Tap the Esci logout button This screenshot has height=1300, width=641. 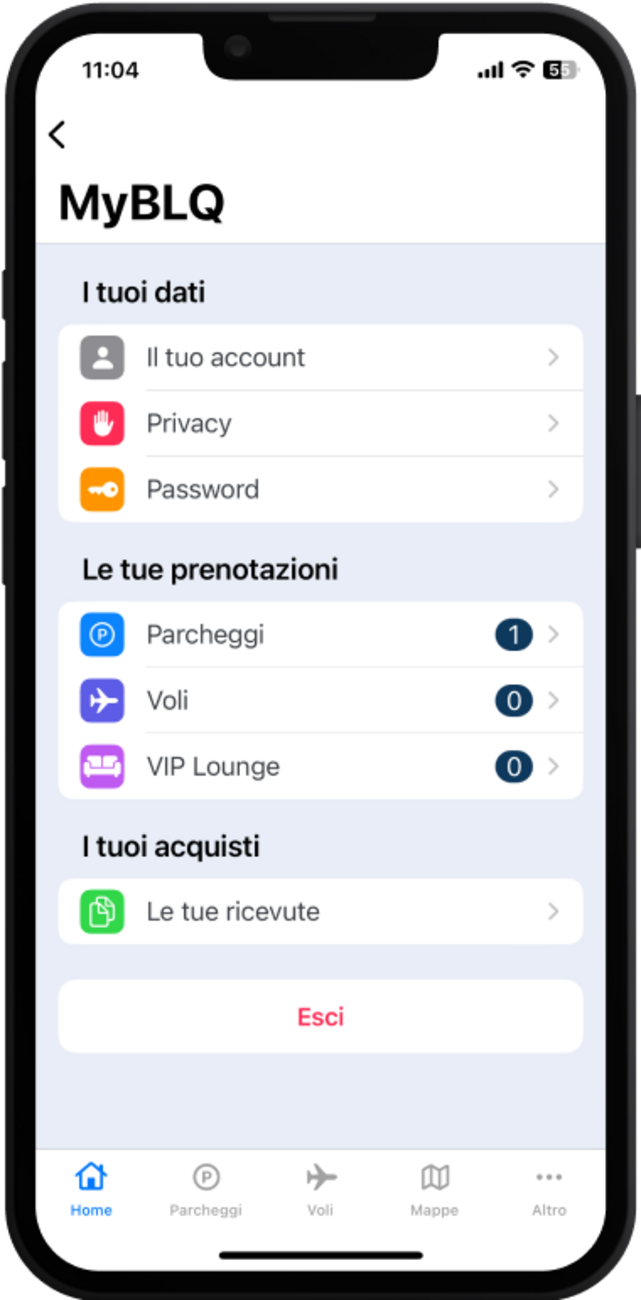point(320,1017)
